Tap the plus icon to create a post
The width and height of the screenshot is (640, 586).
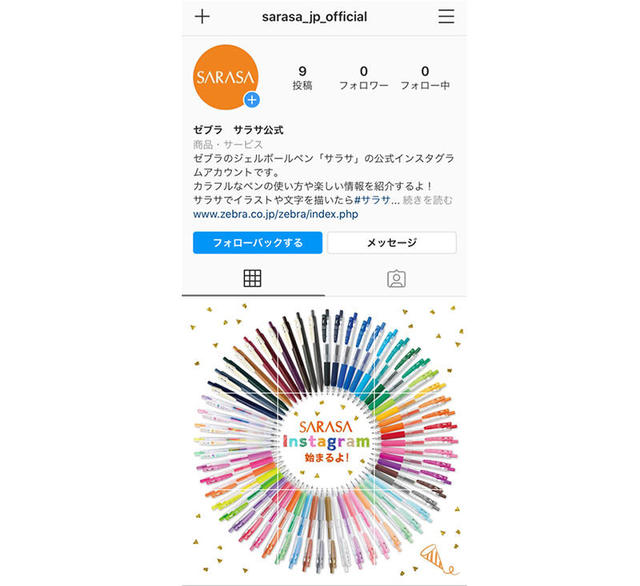(203, 16)
